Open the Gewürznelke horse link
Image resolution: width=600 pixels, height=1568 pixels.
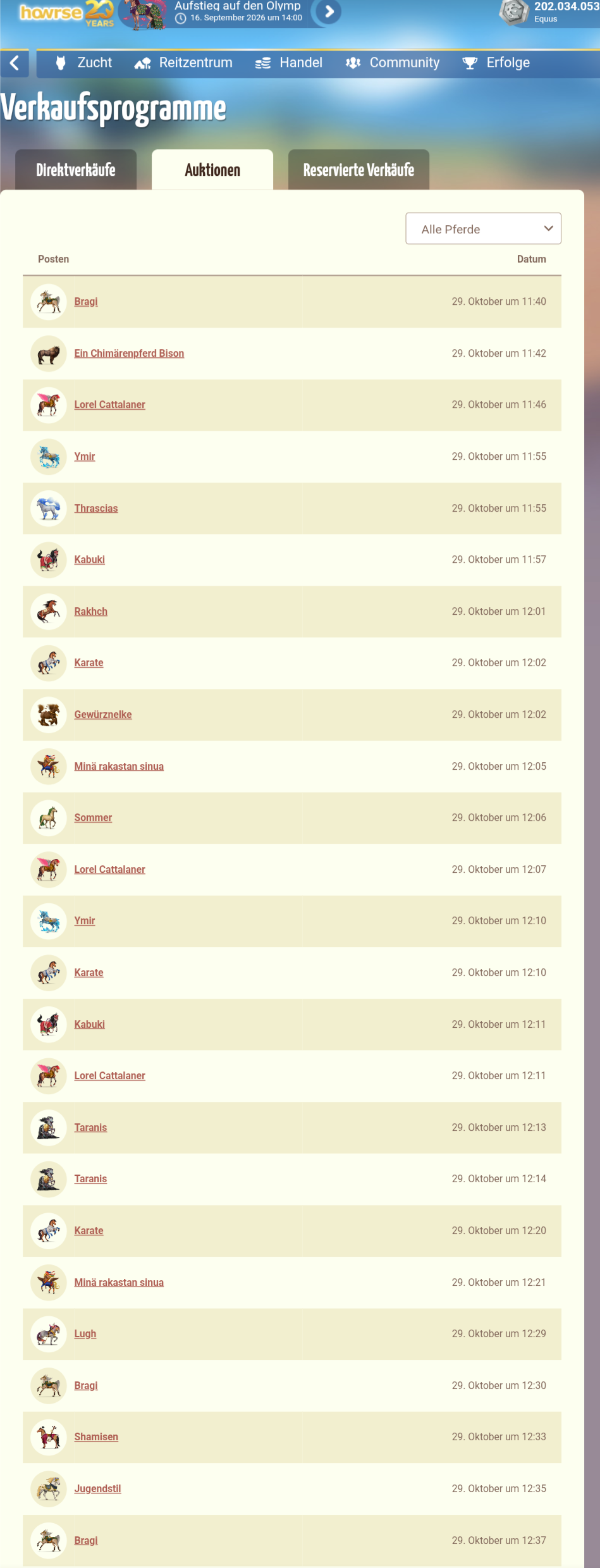pyautogui.click(x=103, y=715)
